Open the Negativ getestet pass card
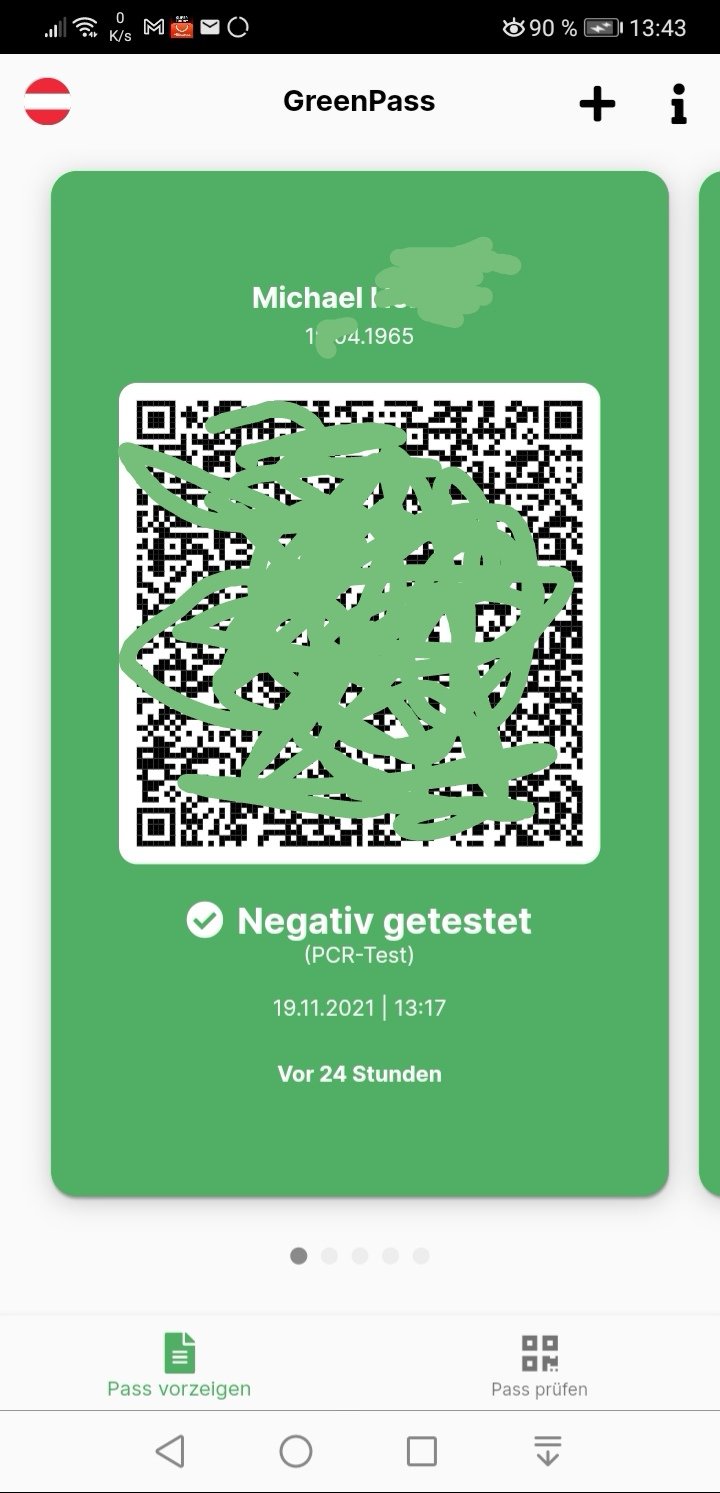 [360, 684]
